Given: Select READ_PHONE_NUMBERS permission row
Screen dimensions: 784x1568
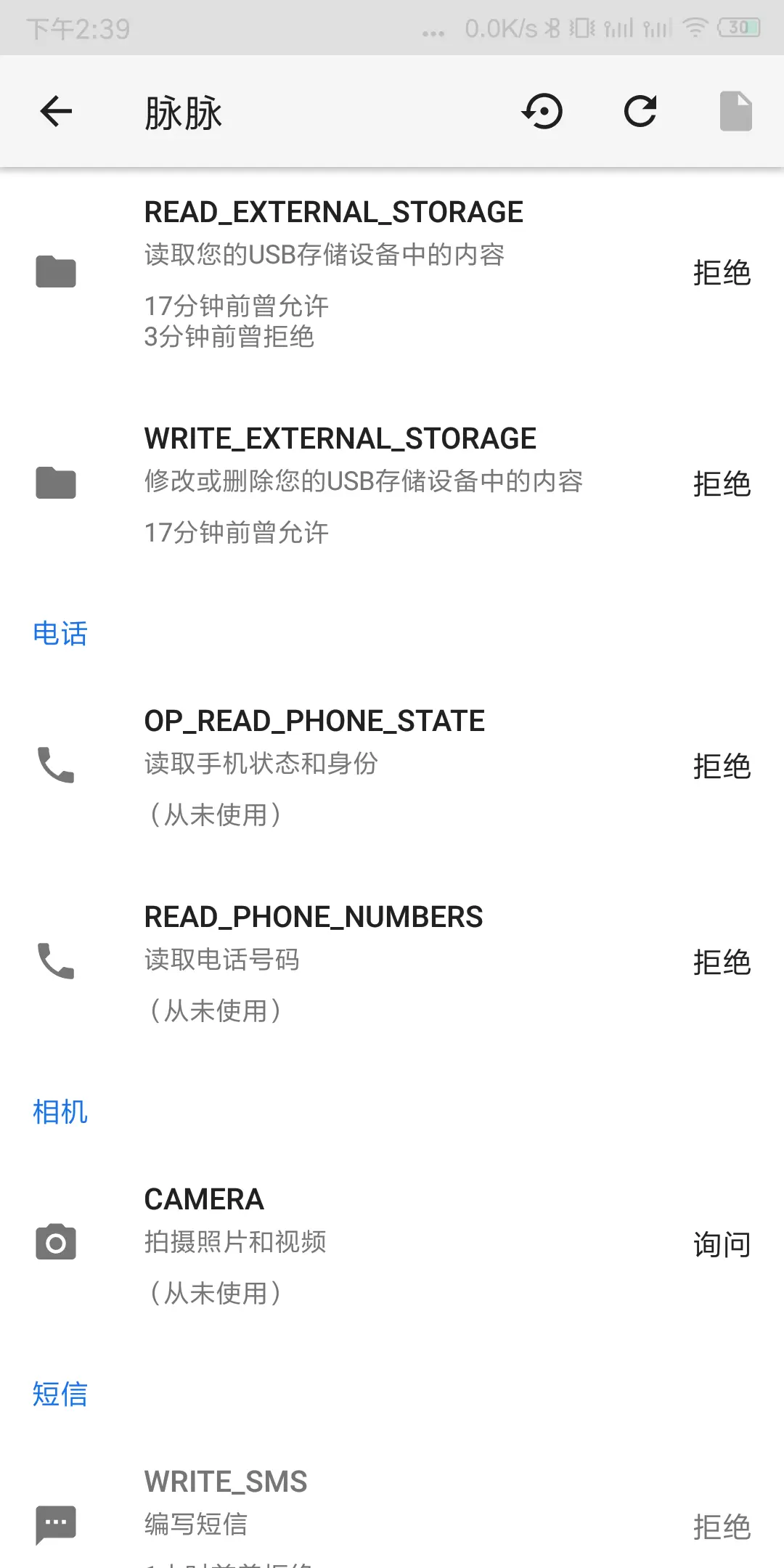Looking at the screenshot, I should click(392, 963).
